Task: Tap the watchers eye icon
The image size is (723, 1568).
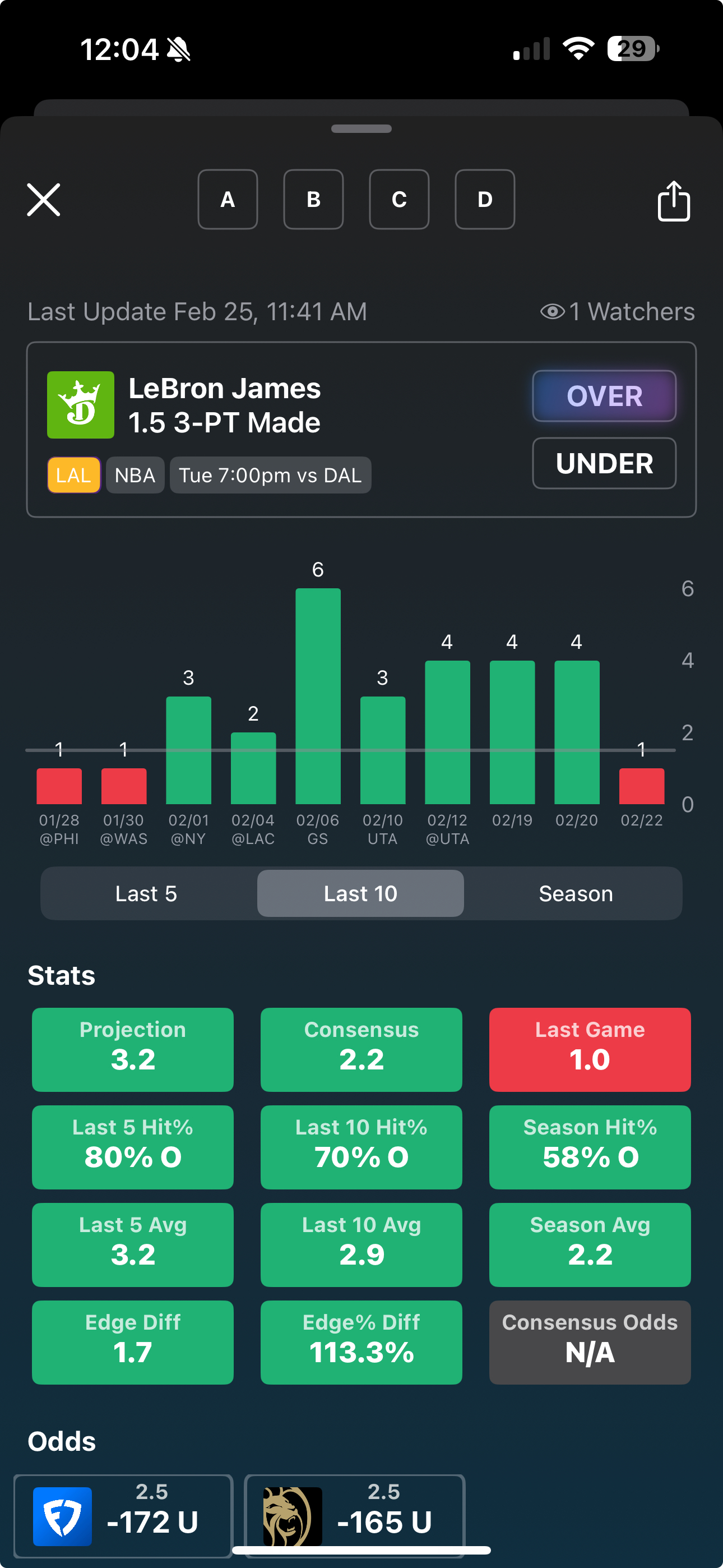Action: click(x=553, y=311)
